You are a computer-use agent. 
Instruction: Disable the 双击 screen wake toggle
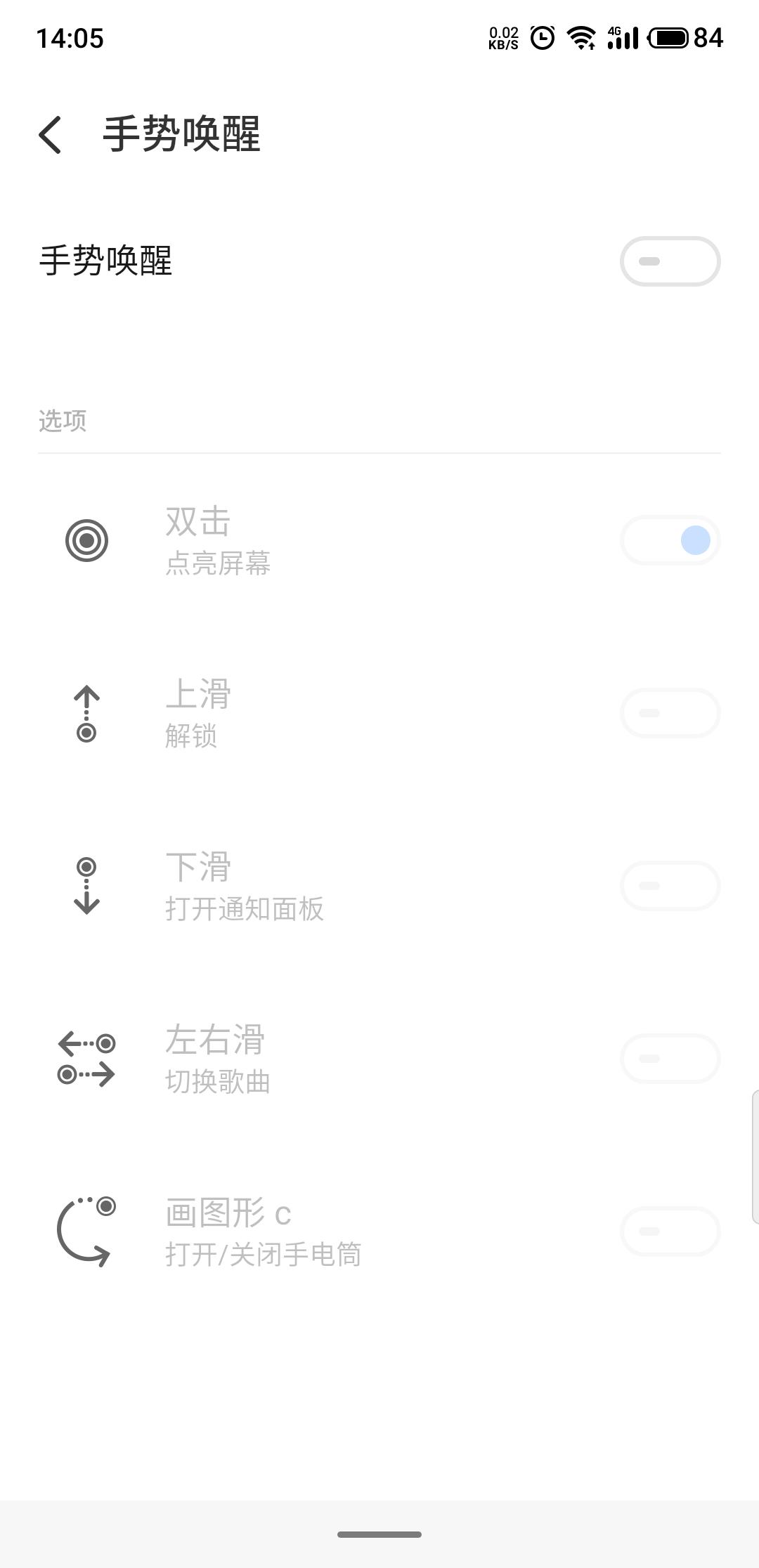[670, 541]
